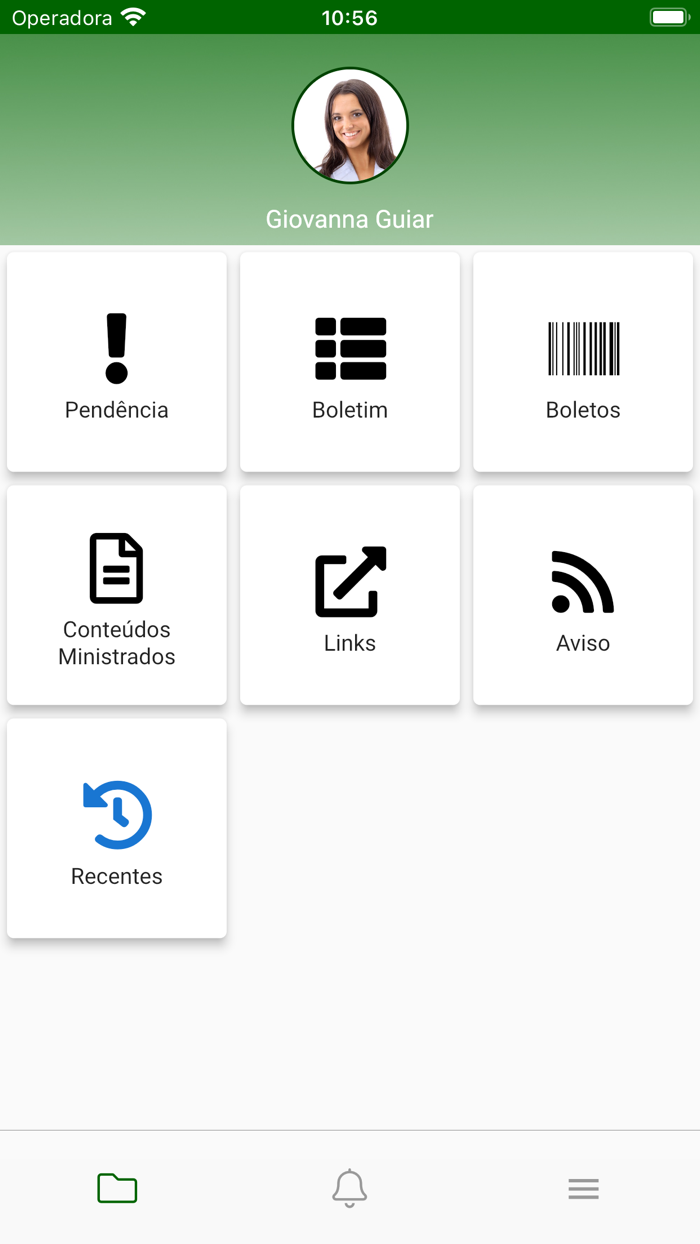700x1244 pixels.
Task: Open the Pendência tile
Action: pos(117,362)
